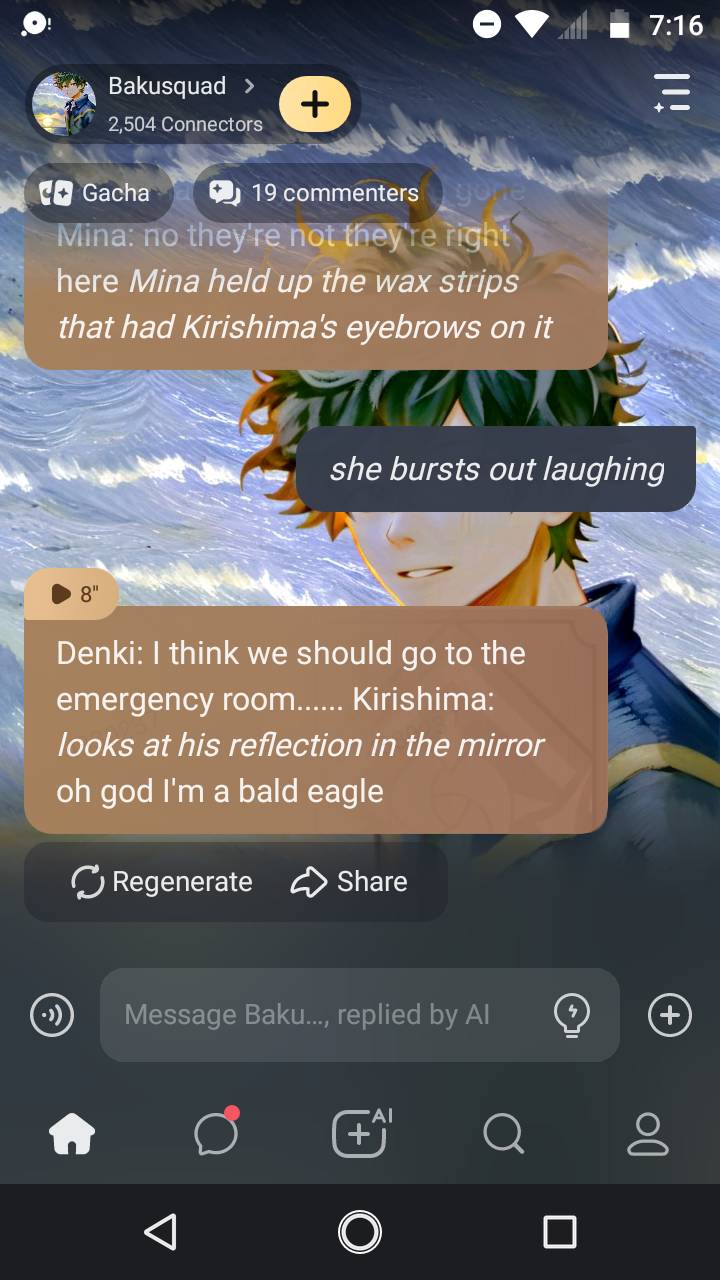Tap the voice input icon
This screenshot has width=720, height=1280.
[51, 1015]
